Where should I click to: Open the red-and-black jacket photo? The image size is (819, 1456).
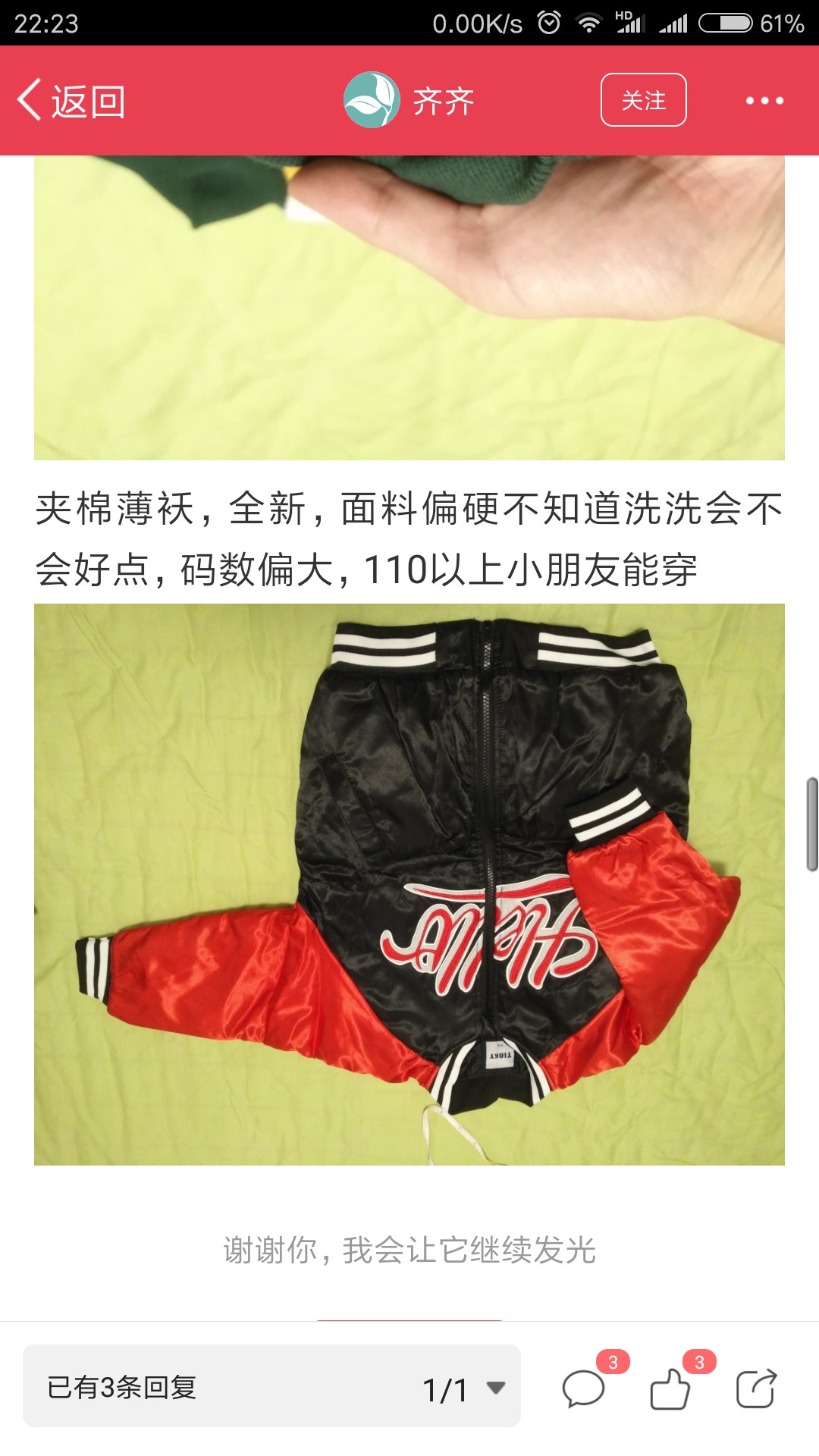409,884
